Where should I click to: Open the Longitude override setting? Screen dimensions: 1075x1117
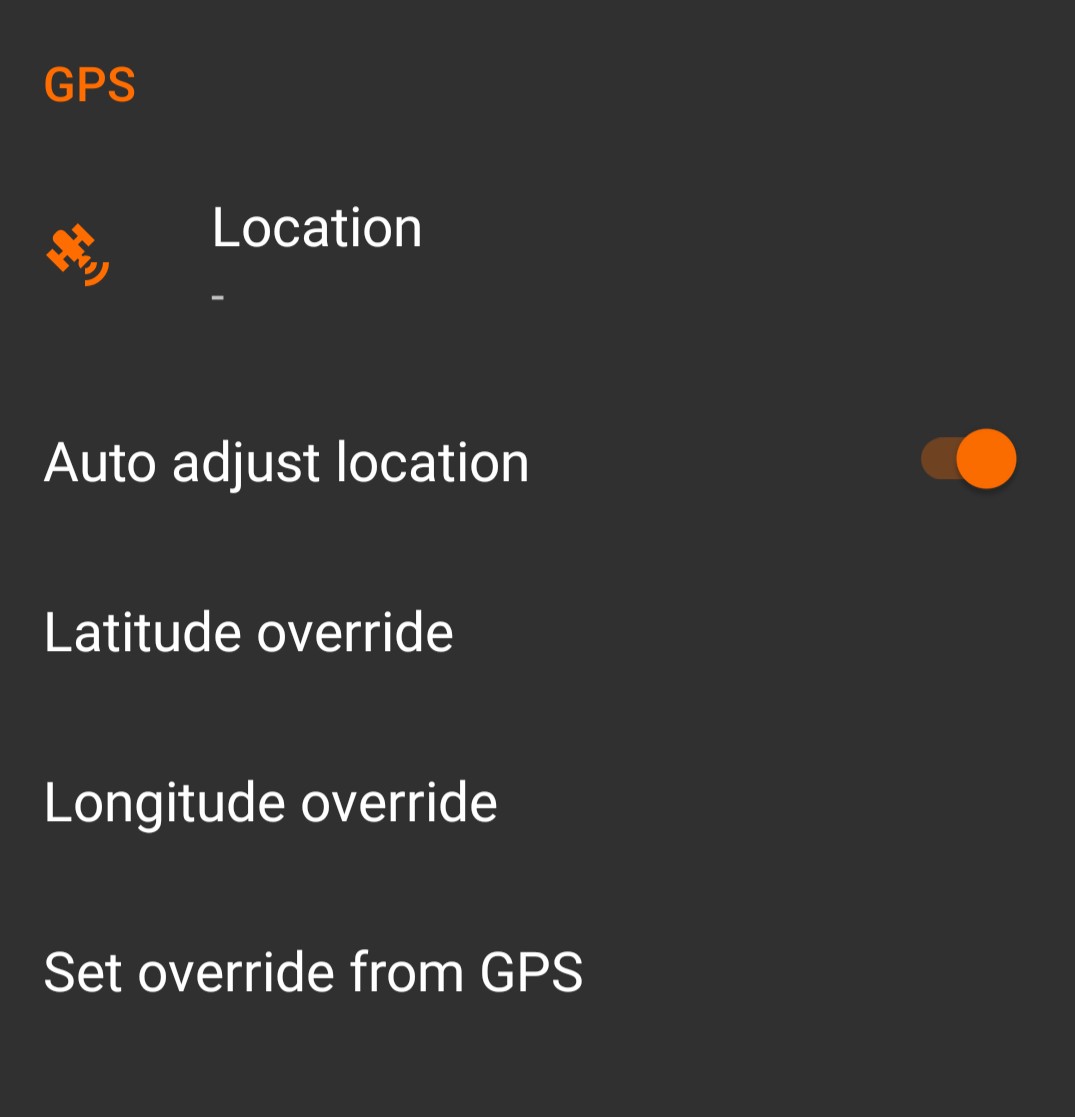270,801
